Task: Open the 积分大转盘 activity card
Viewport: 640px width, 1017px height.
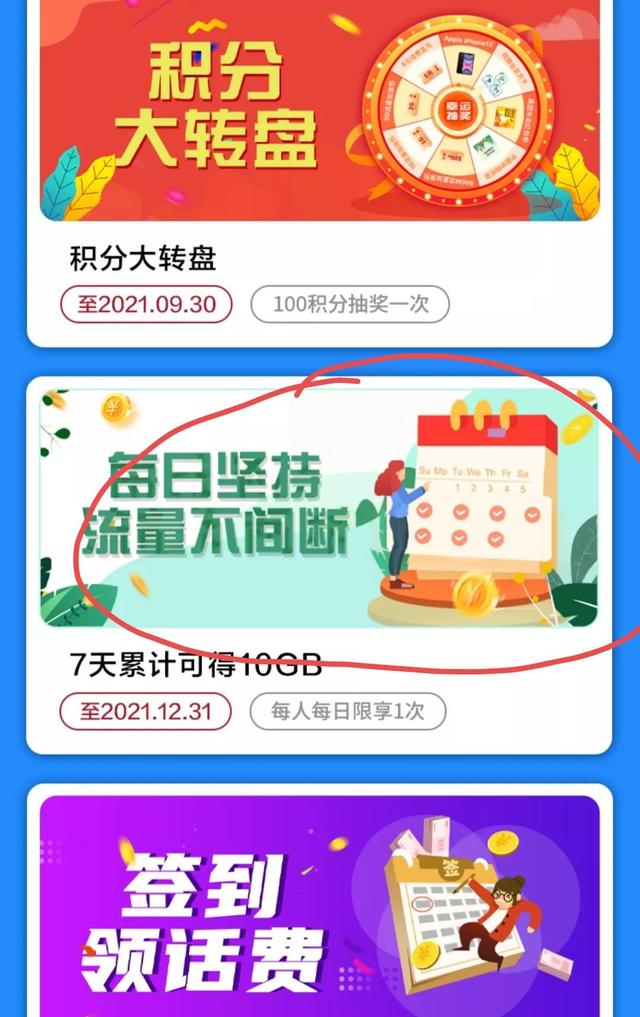Action: 318,120
